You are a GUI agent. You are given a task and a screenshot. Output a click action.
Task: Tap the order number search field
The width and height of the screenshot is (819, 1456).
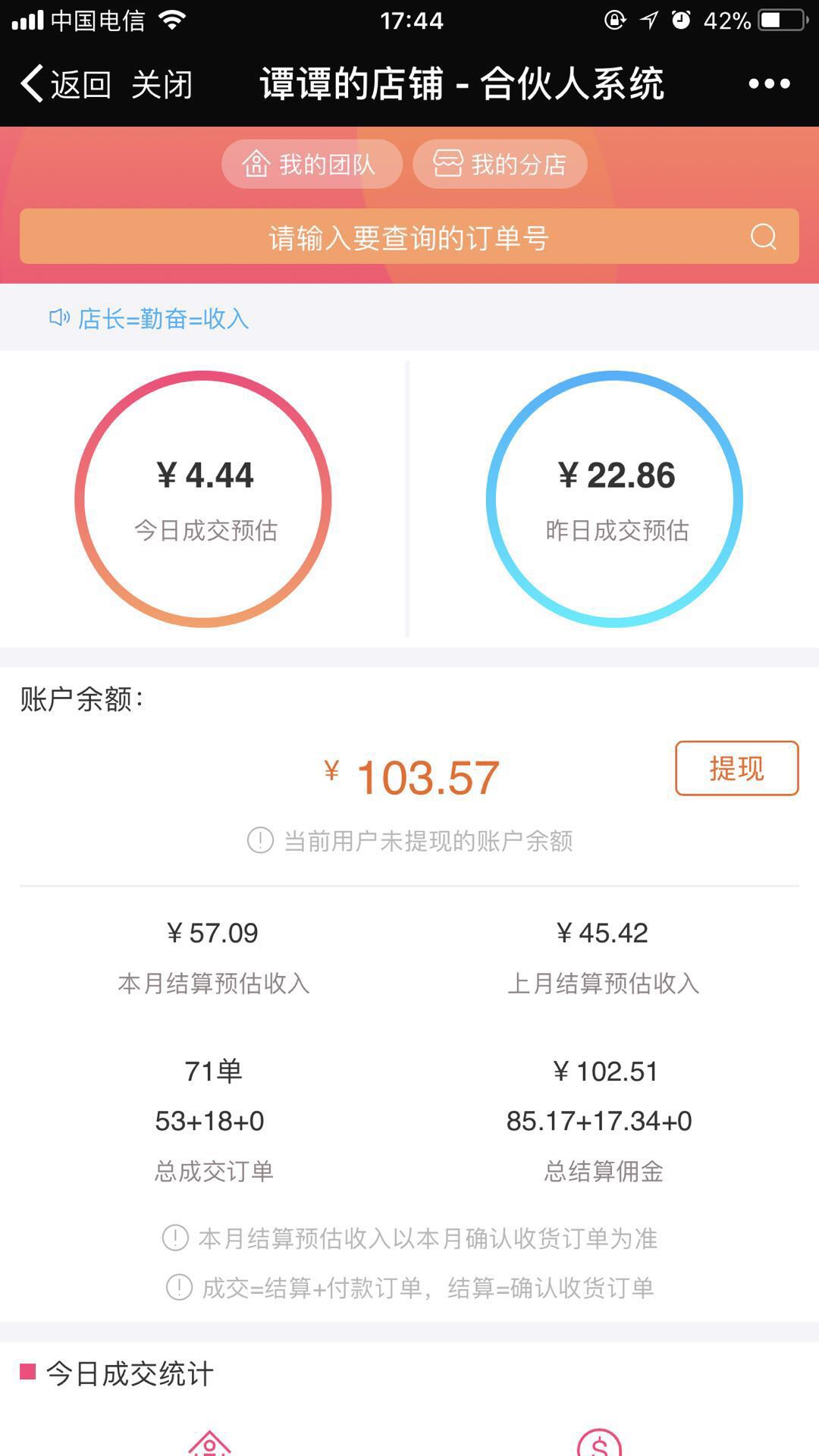coord(394,237)
